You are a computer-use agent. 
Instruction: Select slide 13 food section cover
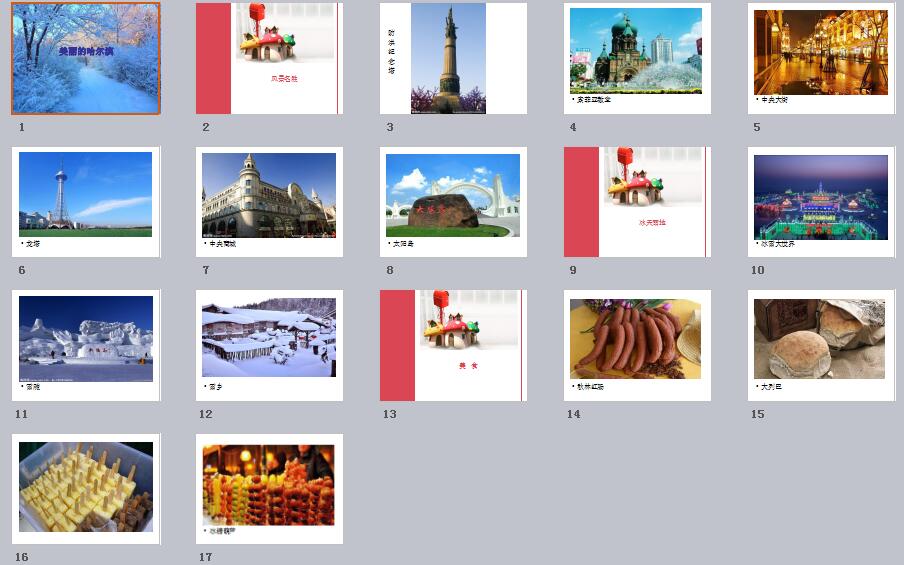453,345
